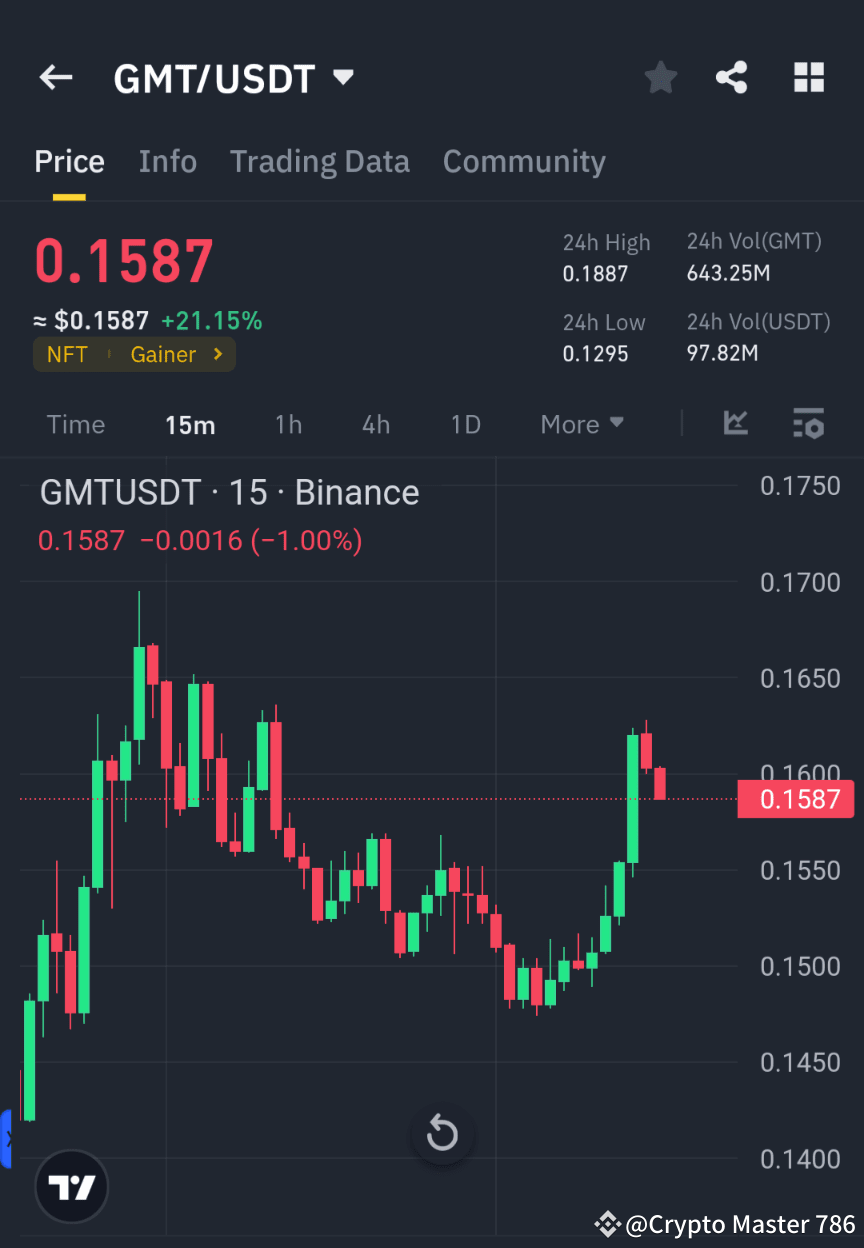Switch to line chart view icon
Image resolution: width=864 pixels, height=1248 pixels.
[736, 424]
